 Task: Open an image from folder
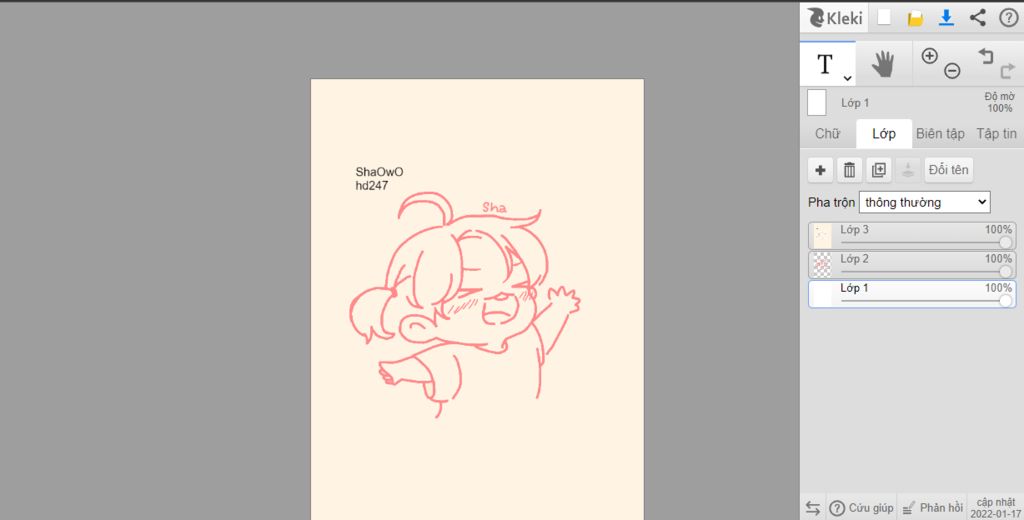pos(914,18)
